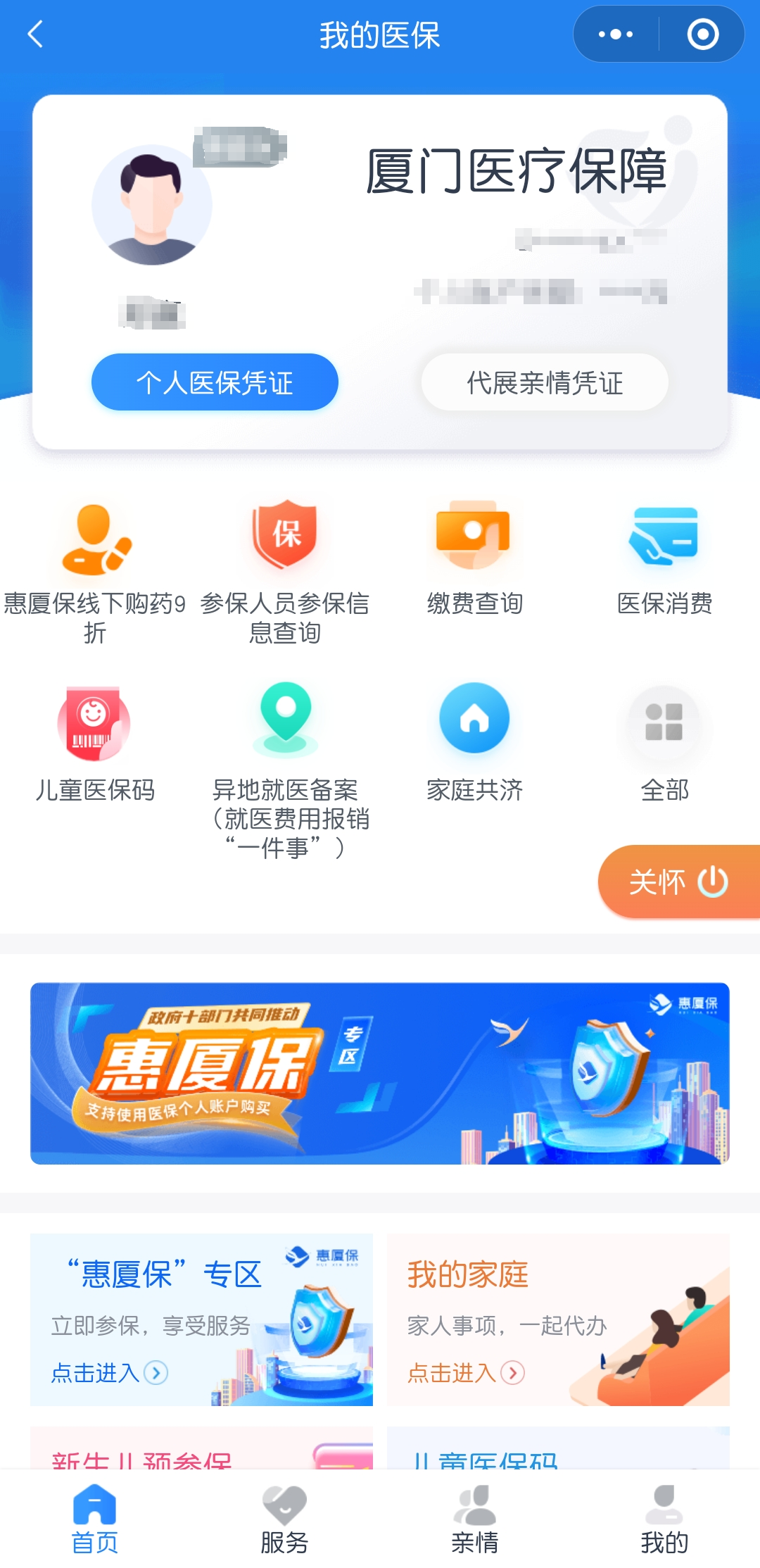Screen dimensions: 760x1568
Task: Open the mini-program three-dot menu
Action: click(x=616, y=34)
